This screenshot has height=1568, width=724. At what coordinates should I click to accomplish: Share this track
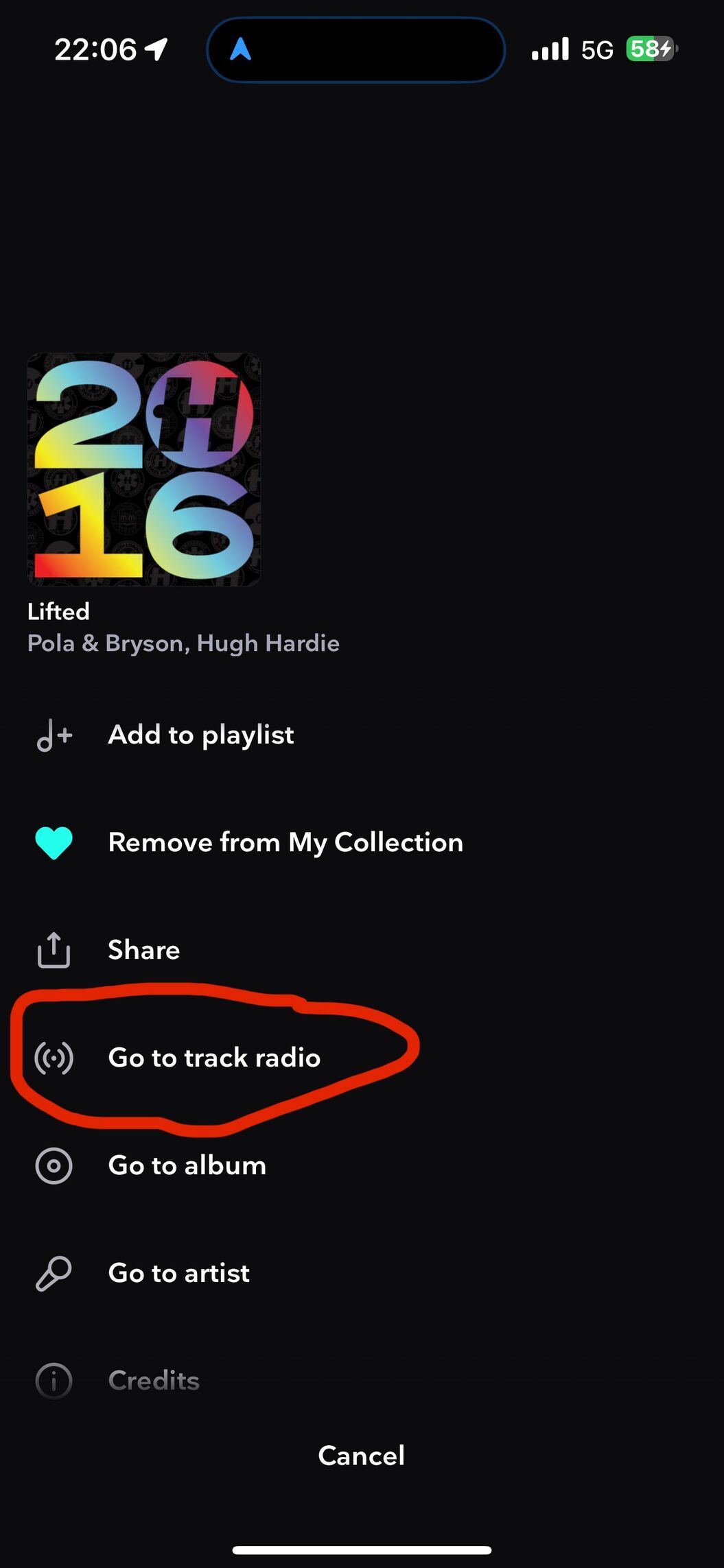click(362, 950)
